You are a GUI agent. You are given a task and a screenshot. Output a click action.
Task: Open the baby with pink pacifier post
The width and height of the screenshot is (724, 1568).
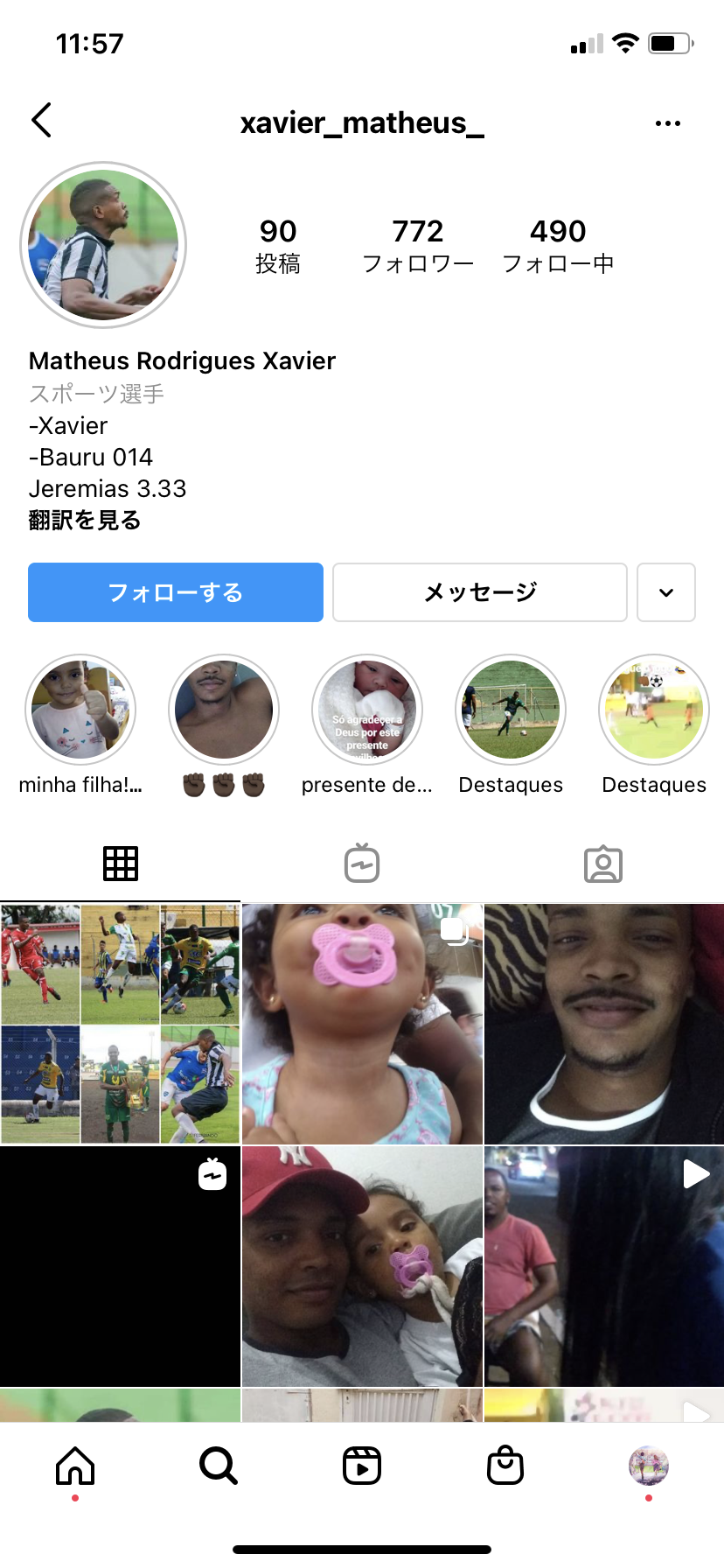[x=362, y=1024]
